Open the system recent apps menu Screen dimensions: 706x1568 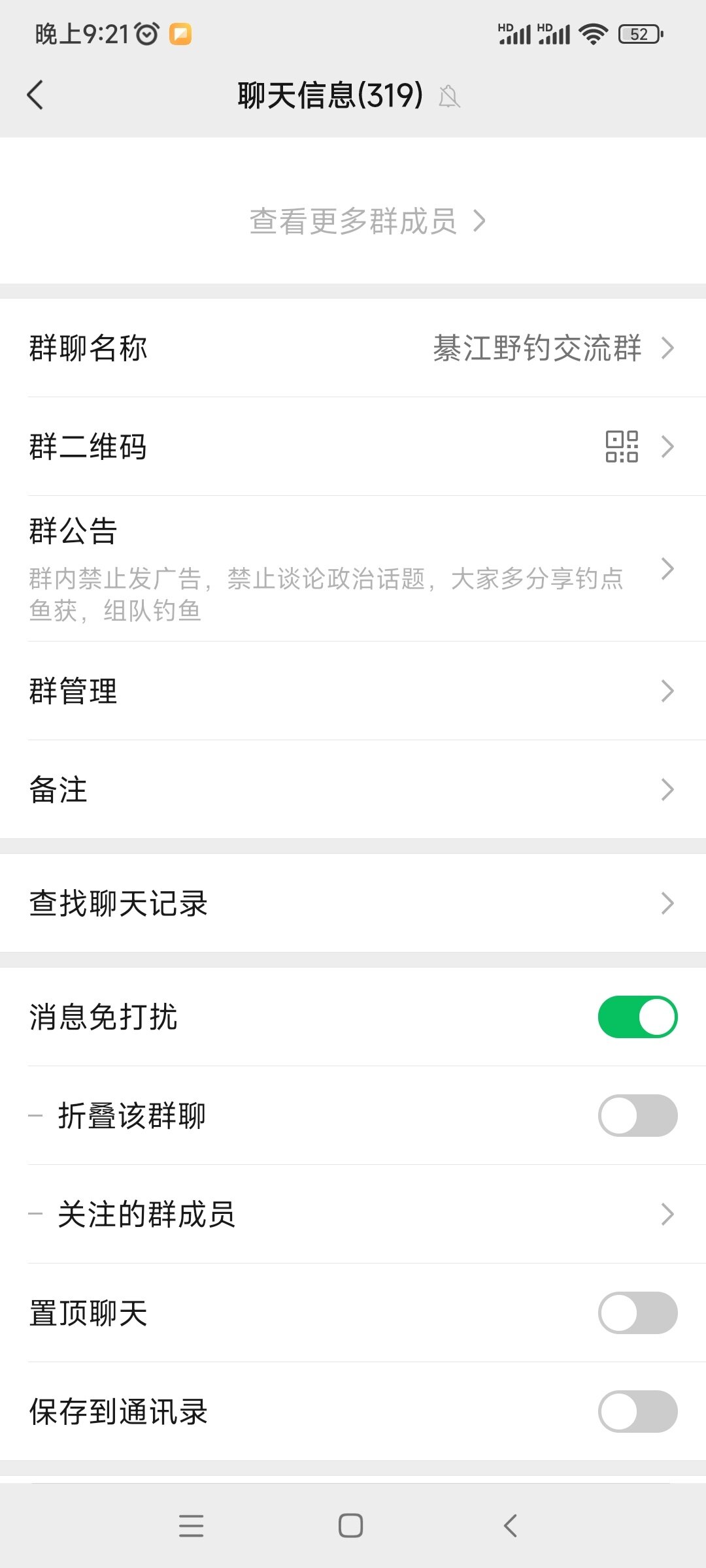tap(191, 1526)
